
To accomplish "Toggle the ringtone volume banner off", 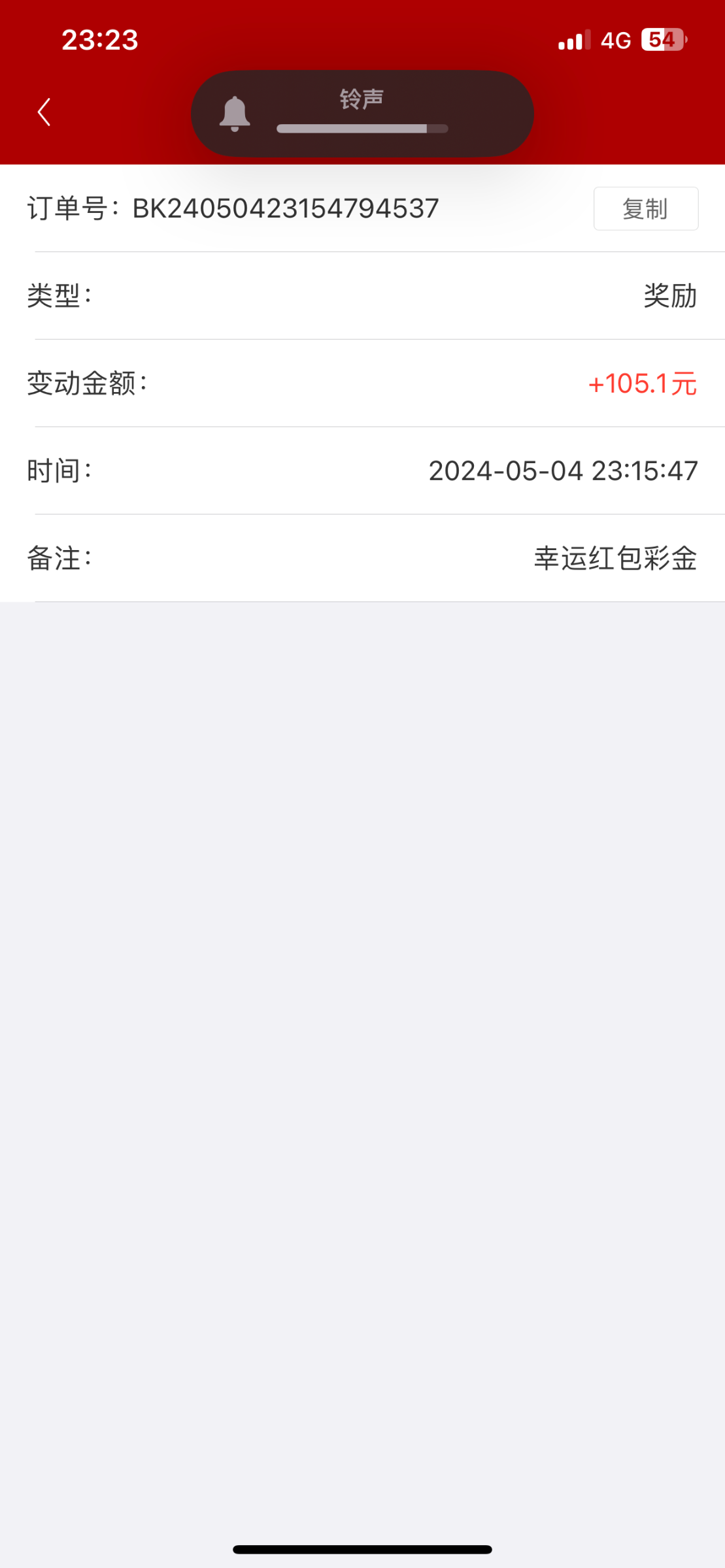I will coord(362,113).
